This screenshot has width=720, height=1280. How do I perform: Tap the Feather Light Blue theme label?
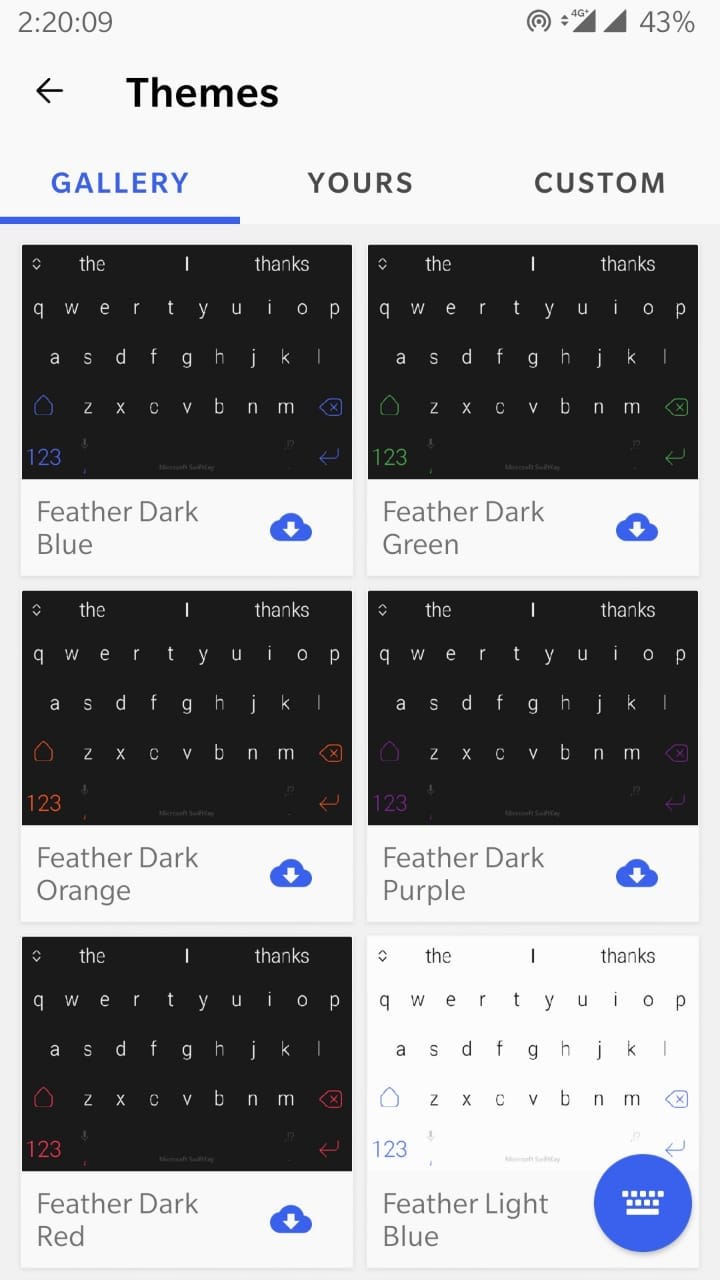[x=464, y=1219]
